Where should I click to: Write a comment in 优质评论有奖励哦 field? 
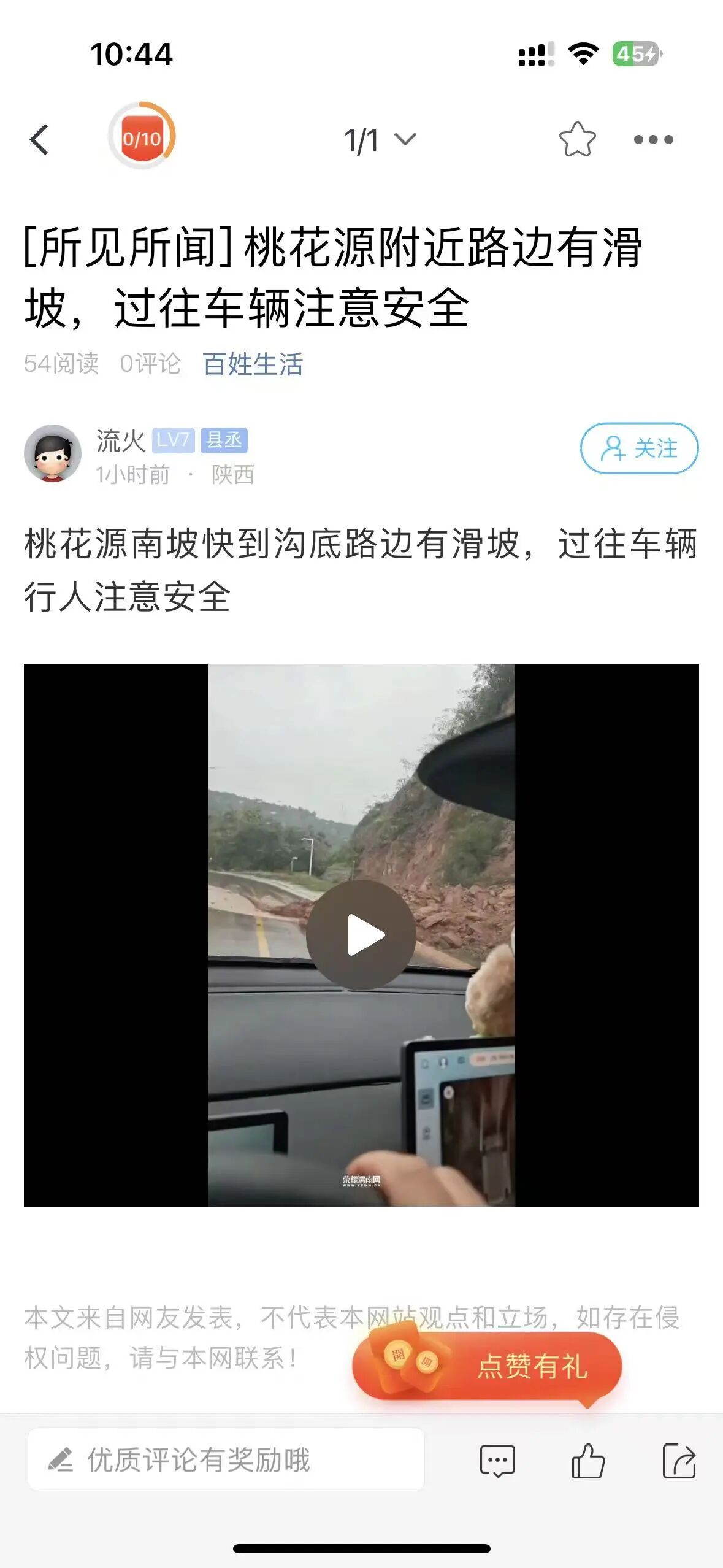click(x=226, y=1459)
